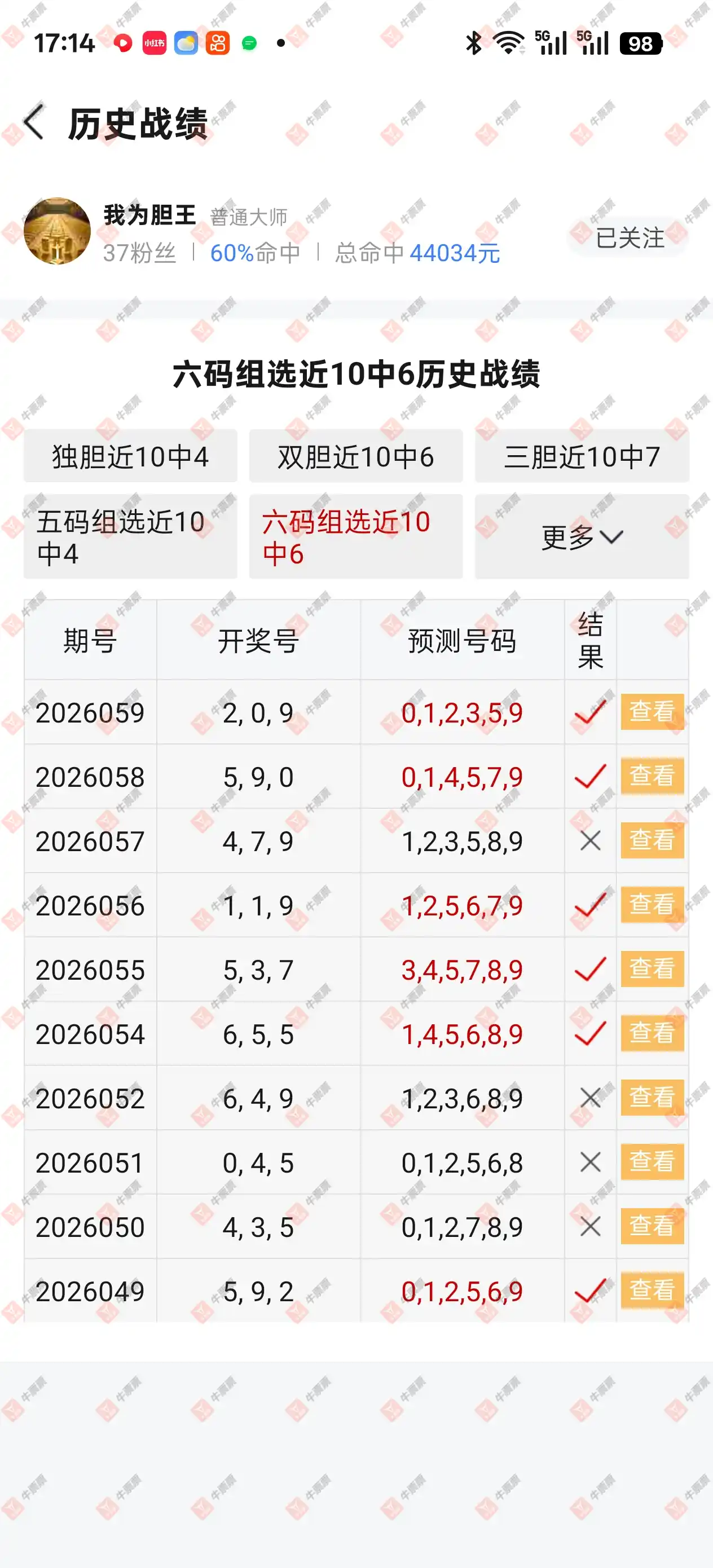Open 查看 on issue 2026057
The height and width of the screenshot is (1568, 713).
click(x=652, y=840)
